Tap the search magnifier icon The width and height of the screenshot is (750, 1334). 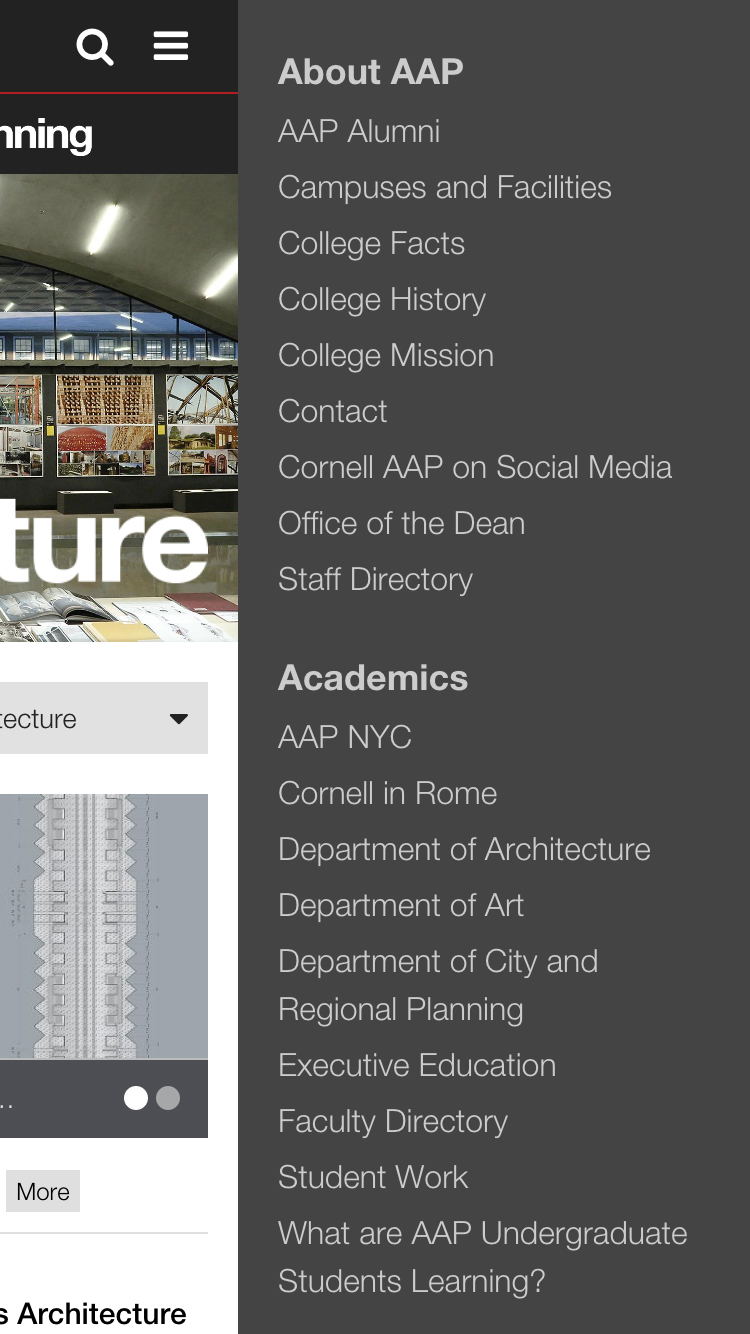95,46
